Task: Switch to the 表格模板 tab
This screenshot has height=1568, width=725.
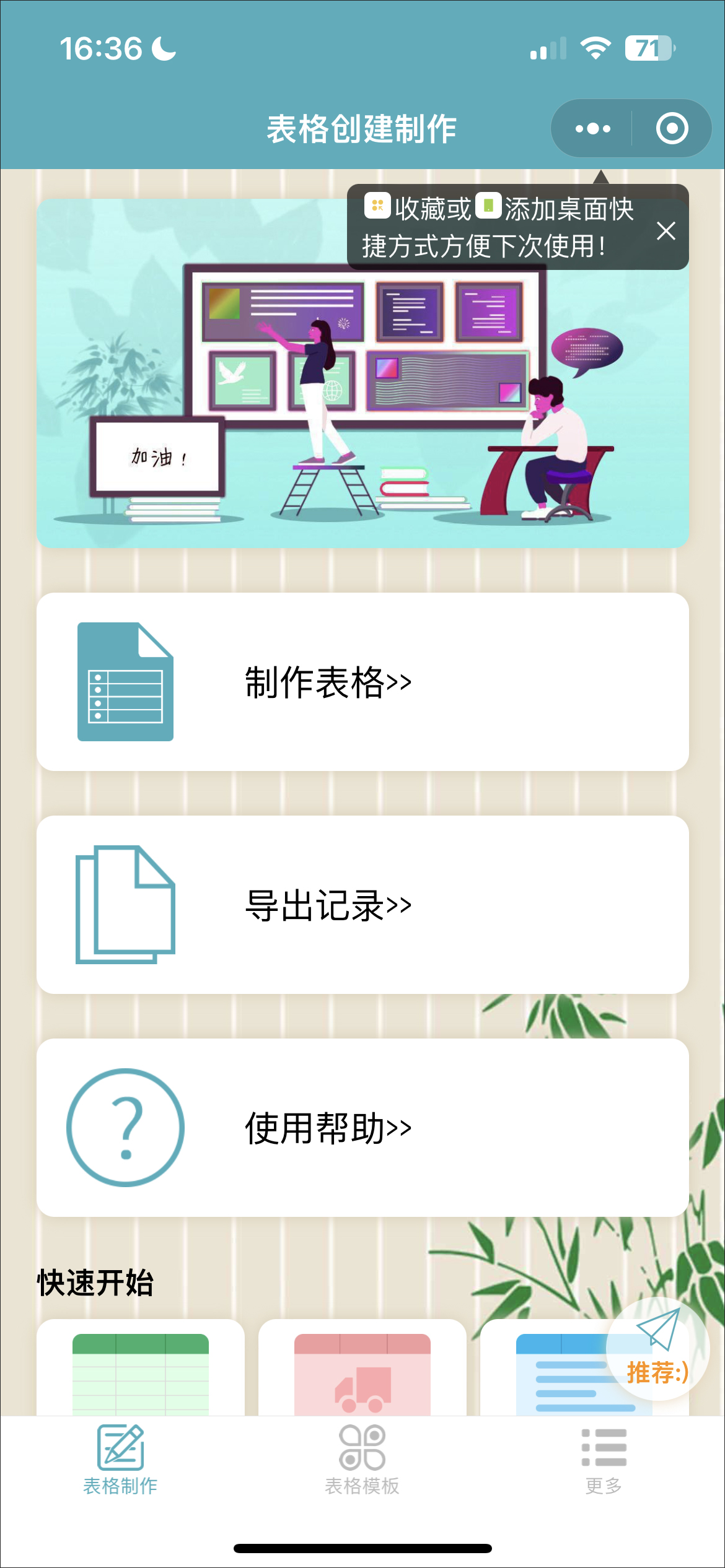Action: (362, 1460)
